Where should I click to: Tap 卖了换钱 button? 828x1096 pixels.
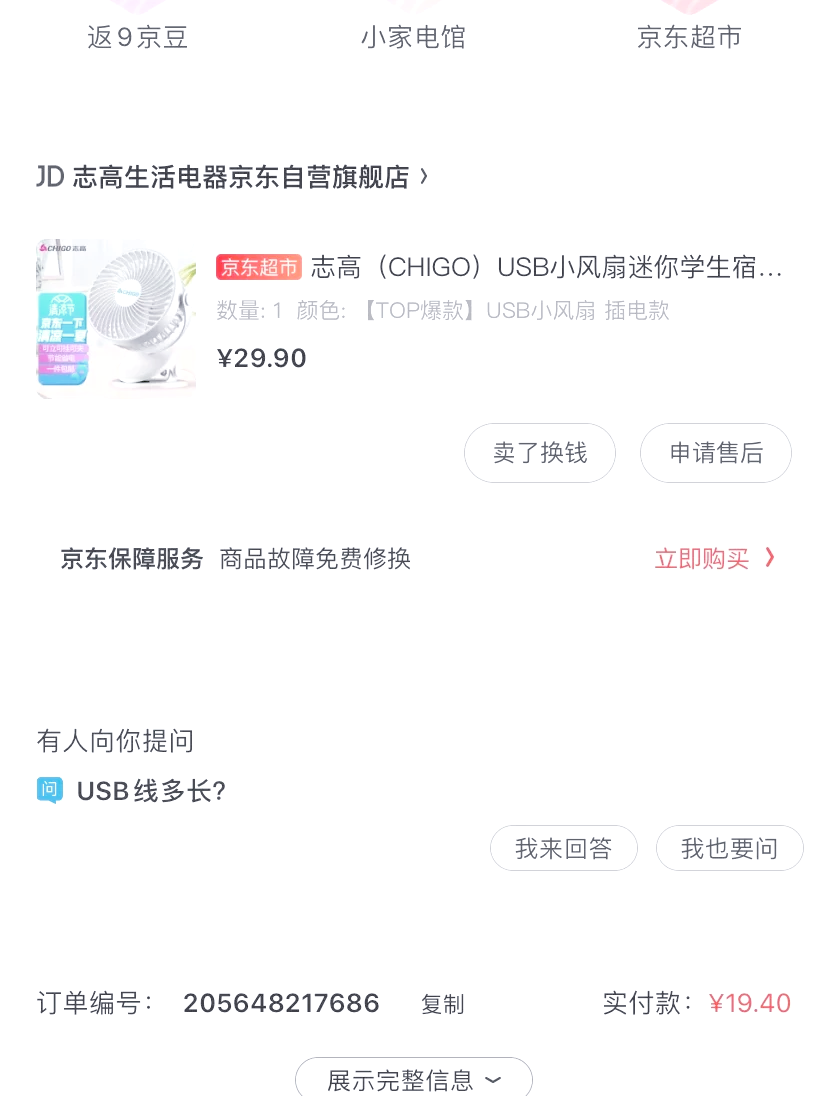[539, 453]
